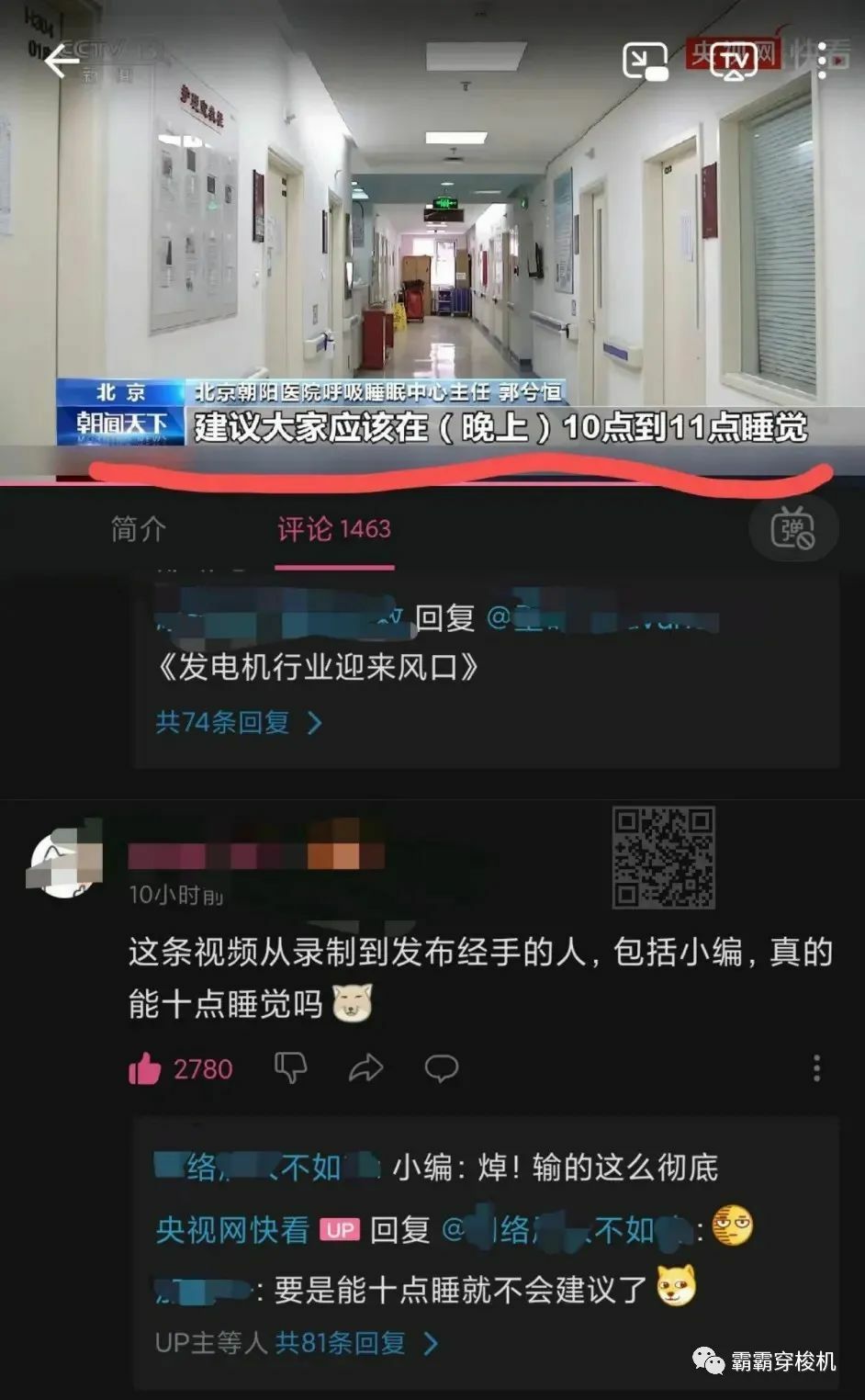Screen dimensions: 865x1400
Task: Switch to the 简介 tab
Action: coord(138,529)
